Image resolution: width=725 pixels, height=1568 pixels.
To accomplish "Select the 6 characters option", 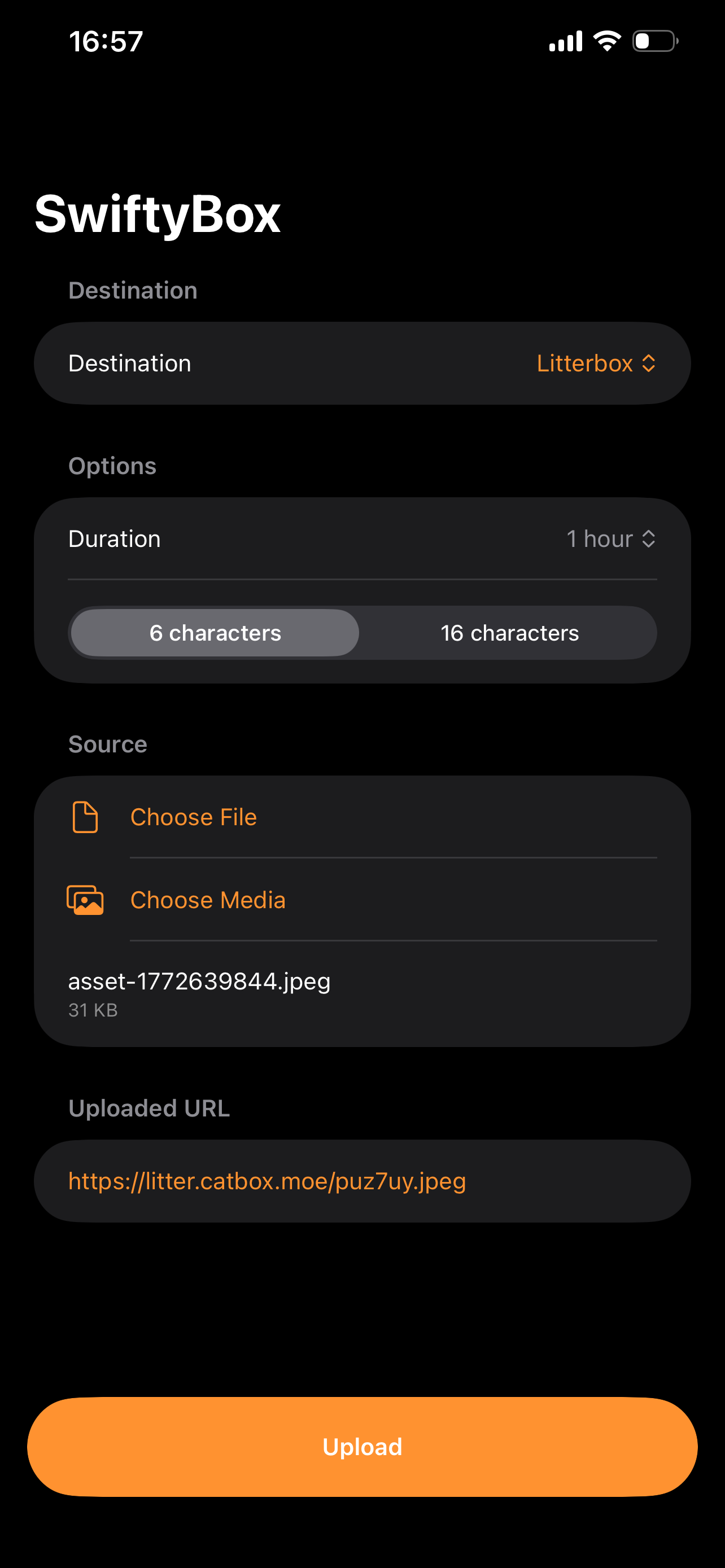I will coord(214,633).
